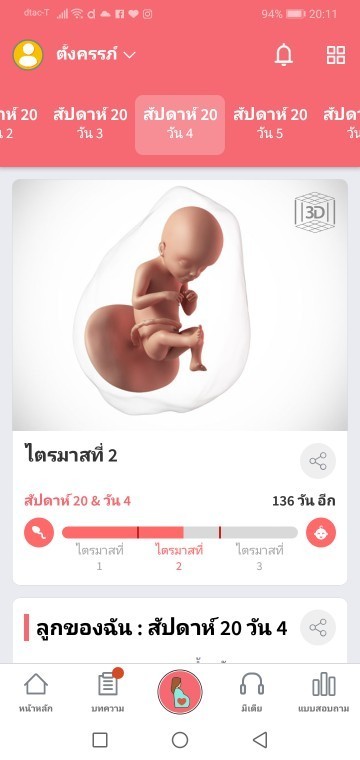Switch to the บทความ tab
Screen dimensions: 360x760
pos(108,693)
